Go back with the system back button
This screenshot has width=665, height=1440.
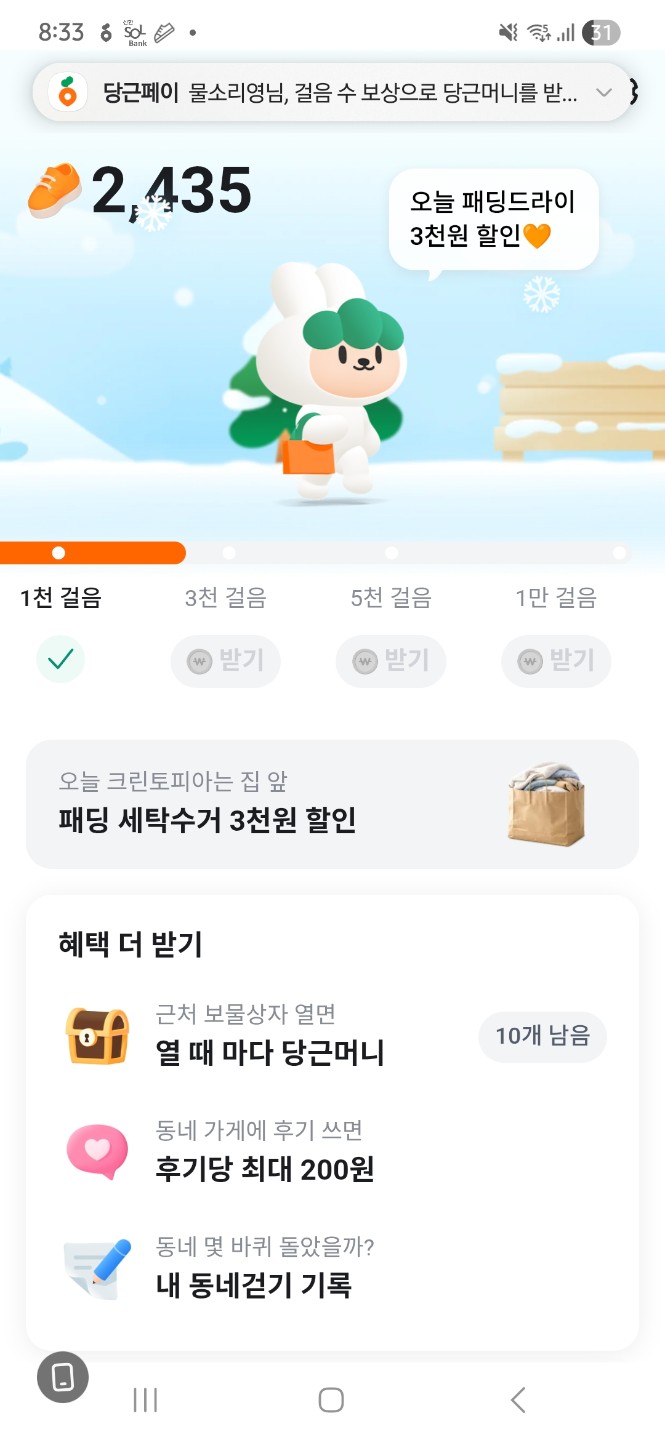tap(517, 1400)
